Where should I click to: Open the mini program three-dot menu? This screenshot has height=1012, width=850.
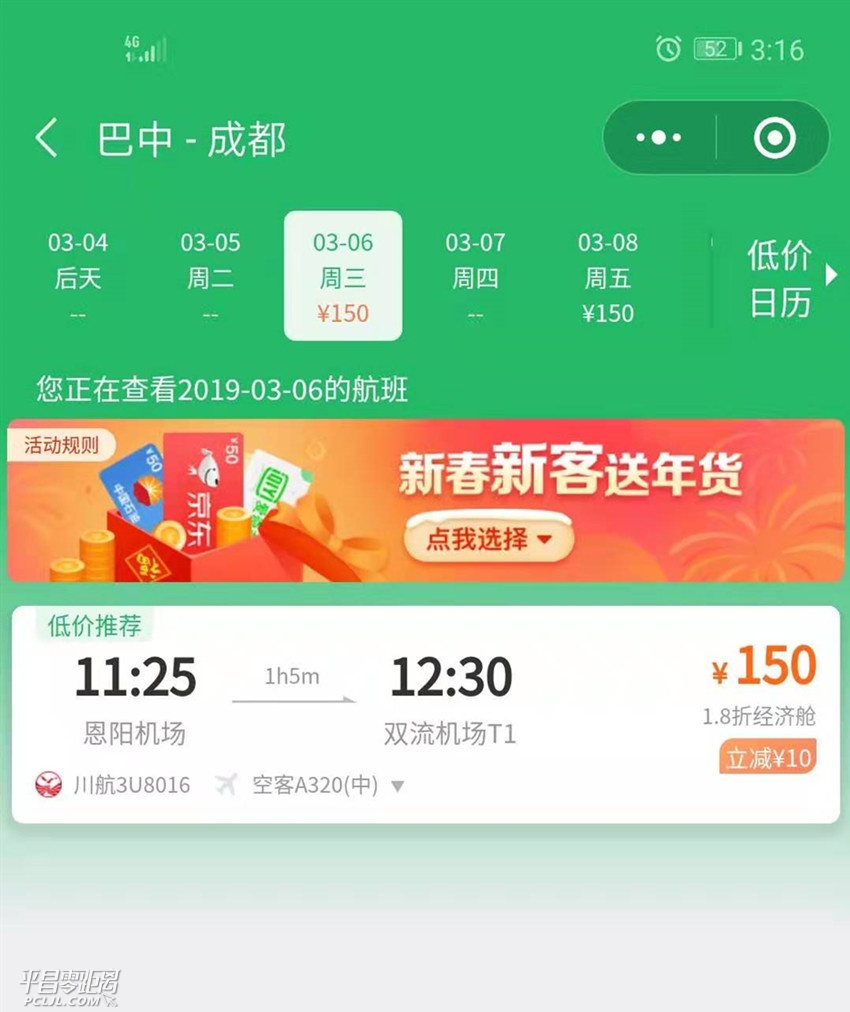click(x=659, y=138)
